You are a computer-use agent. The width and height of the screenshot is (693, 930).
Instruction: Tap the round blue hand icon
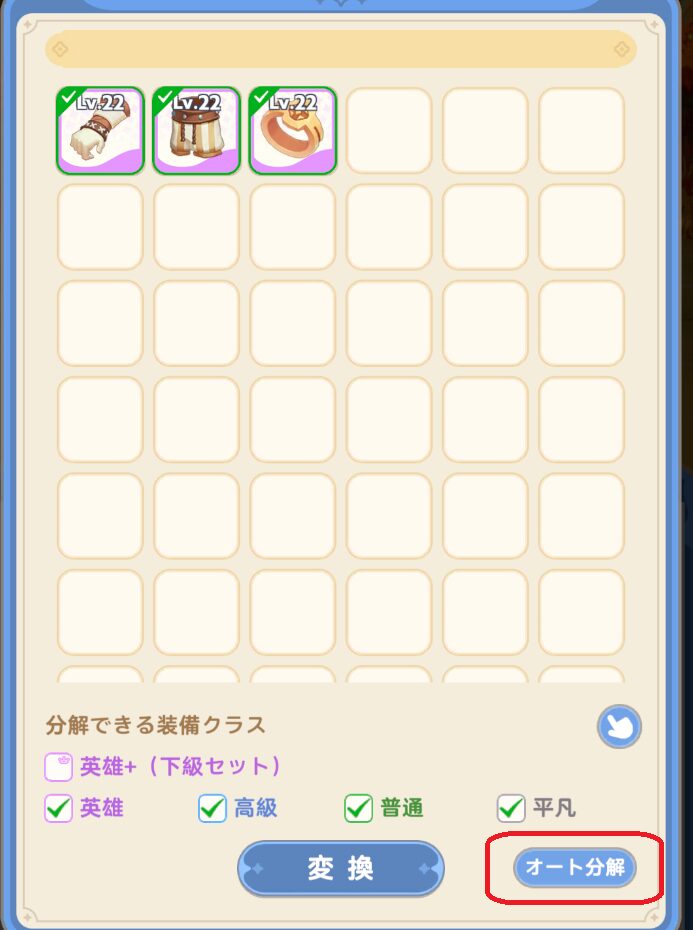[619, 727]
